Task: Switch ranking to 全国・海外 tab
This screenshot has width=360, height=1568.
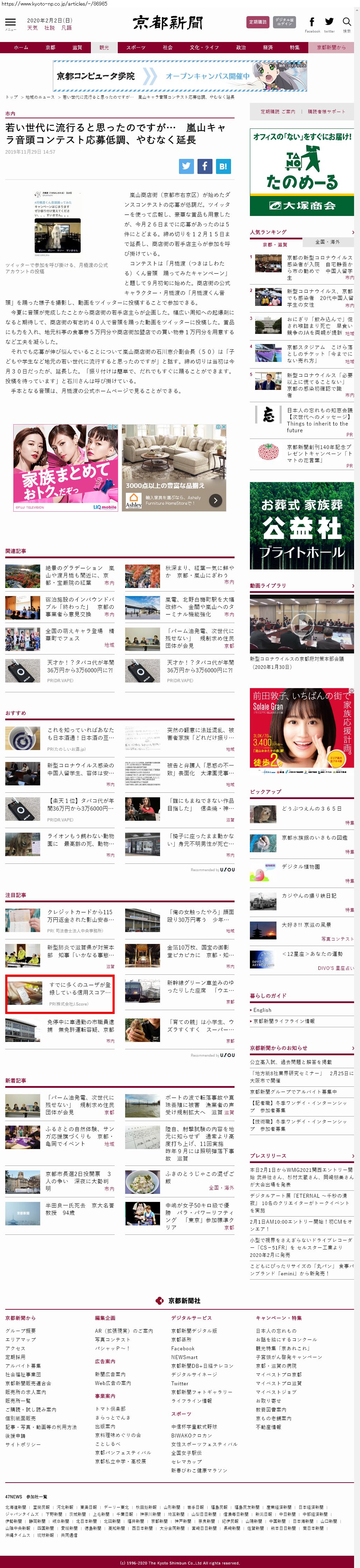Action: pos(327,241)
